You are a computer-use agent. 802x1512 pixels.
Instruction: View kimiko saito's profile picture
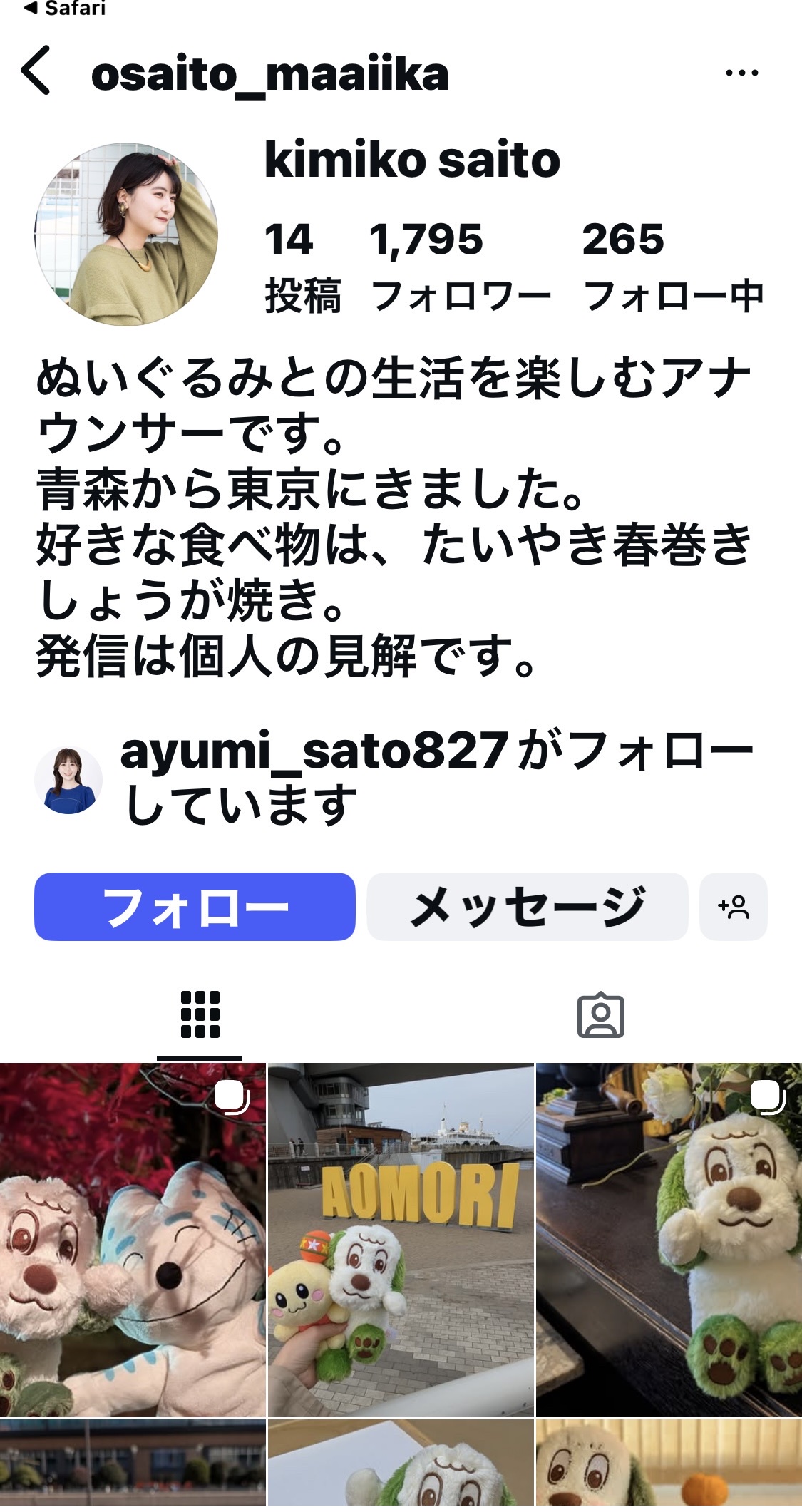click(126, 235)
